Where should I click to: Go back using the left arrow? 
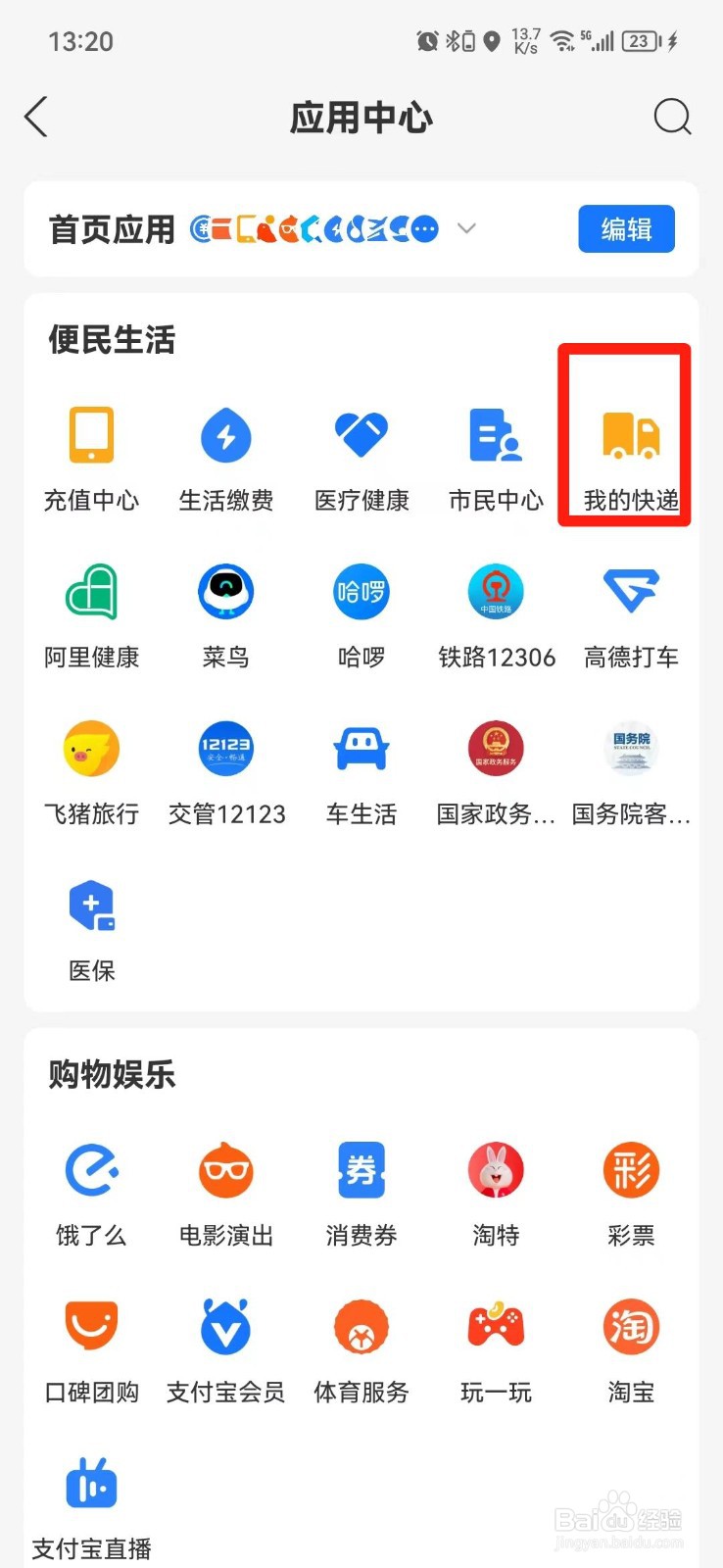point(36,117)
